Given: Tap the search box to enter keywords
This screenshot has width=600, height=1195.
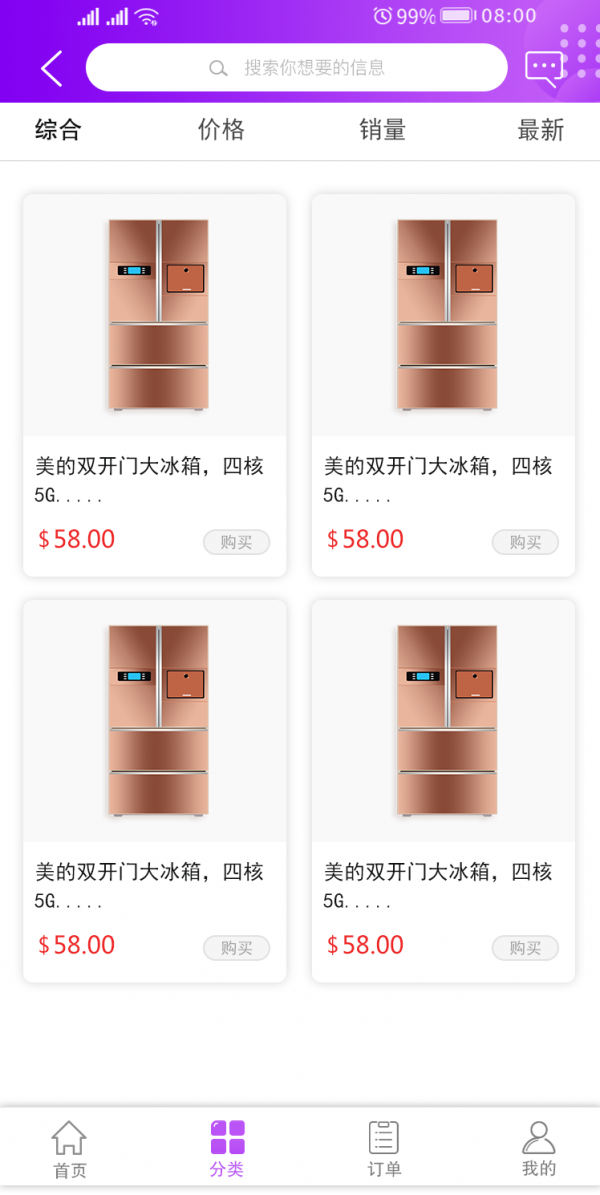Looking at the screenshot, I should pos(297,68).
